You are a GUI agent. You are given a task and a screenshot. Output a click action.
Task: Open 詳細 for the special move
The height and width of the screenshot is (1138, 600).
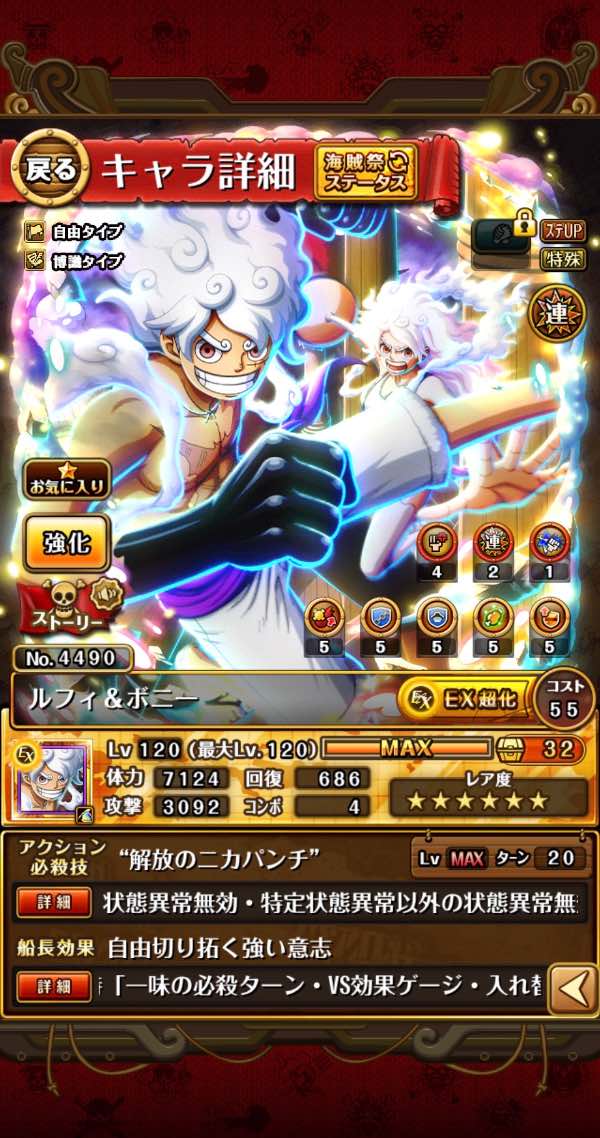coord(55,903)
